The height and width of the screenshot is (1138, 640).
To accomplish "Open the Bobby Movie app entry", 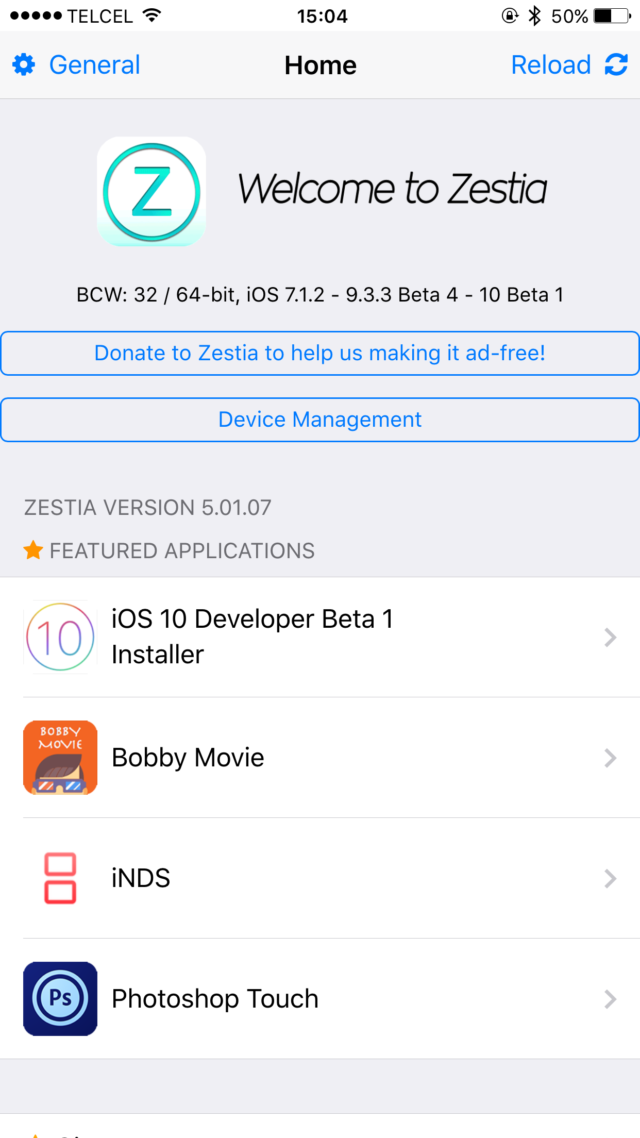I will coord(320,758).
